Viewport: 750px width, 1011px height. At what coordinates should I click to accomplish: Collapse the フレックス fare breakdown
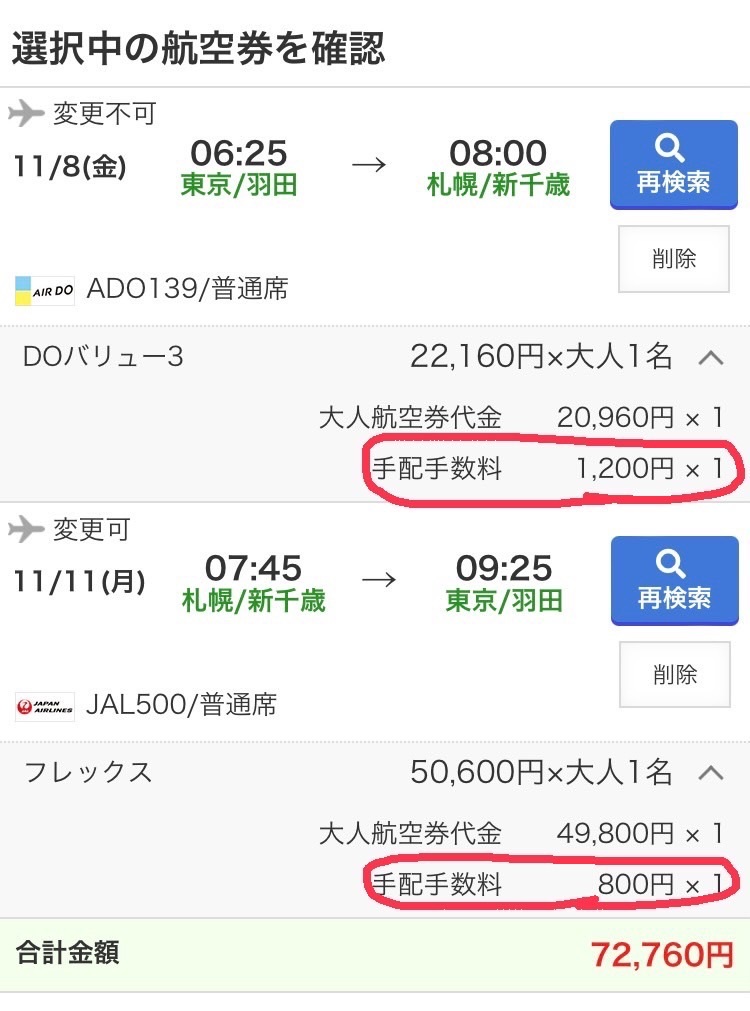(710, 772)
